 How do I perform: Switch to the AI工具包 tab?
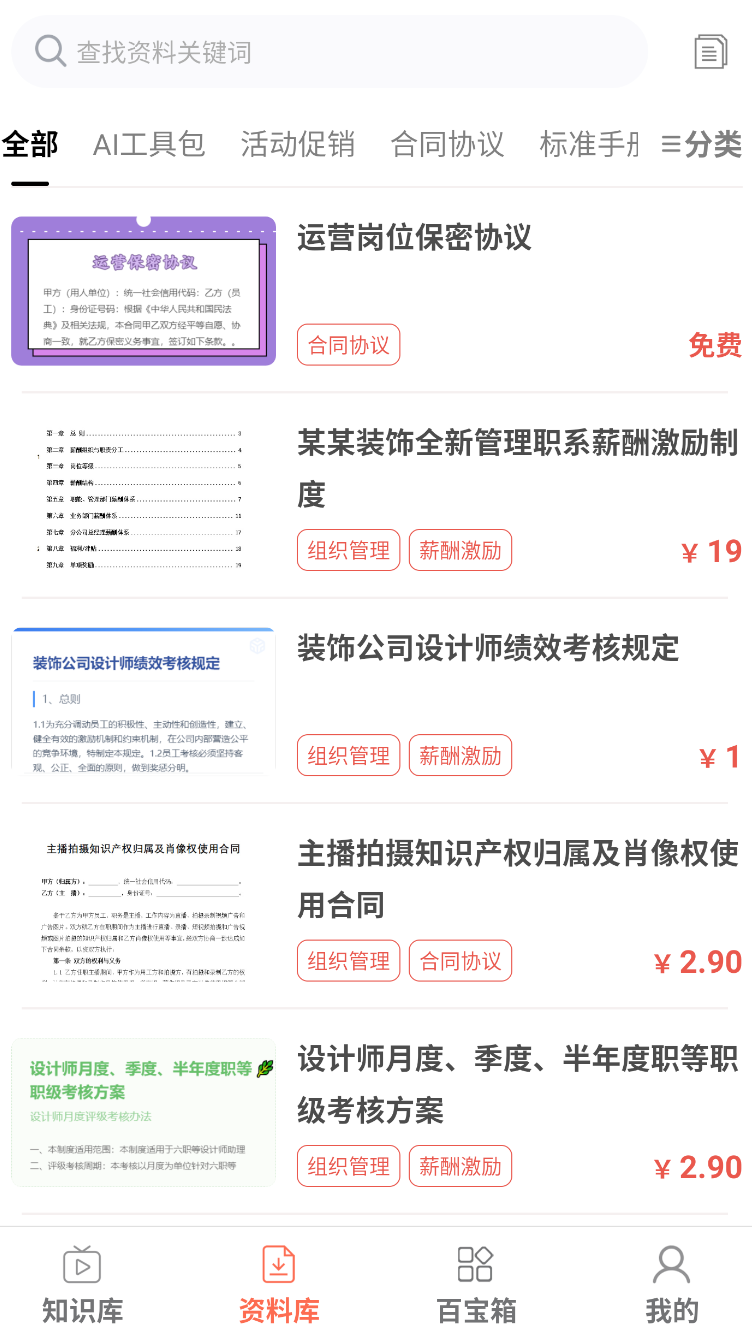click(x=149, y=144)
